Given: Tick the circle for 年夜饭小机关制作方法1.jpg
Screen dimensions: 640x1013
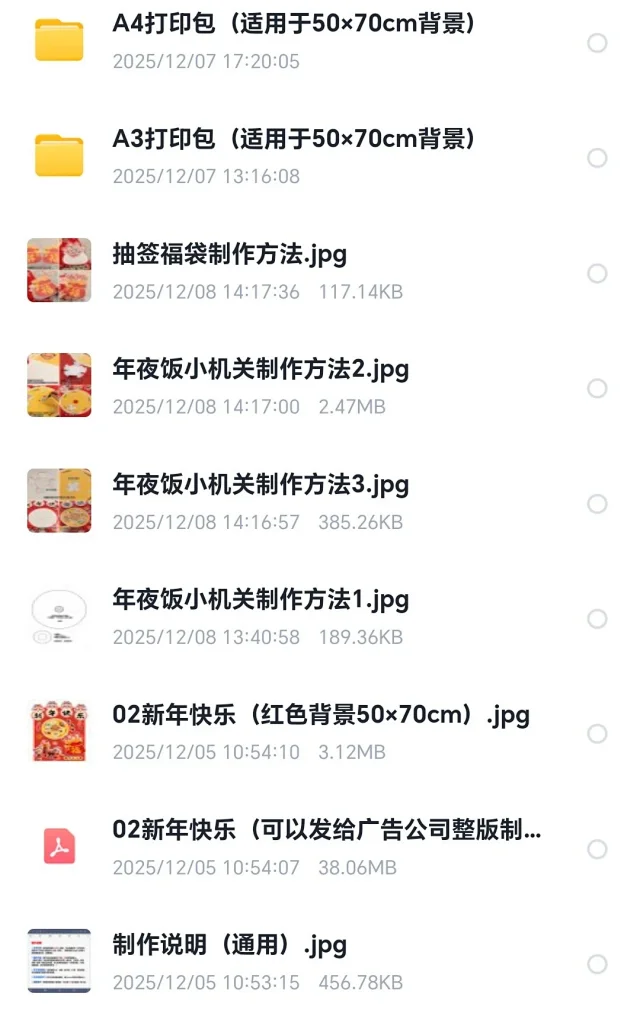Looking at the screenshot, I should pyautogui.click(x=597, y=619).
